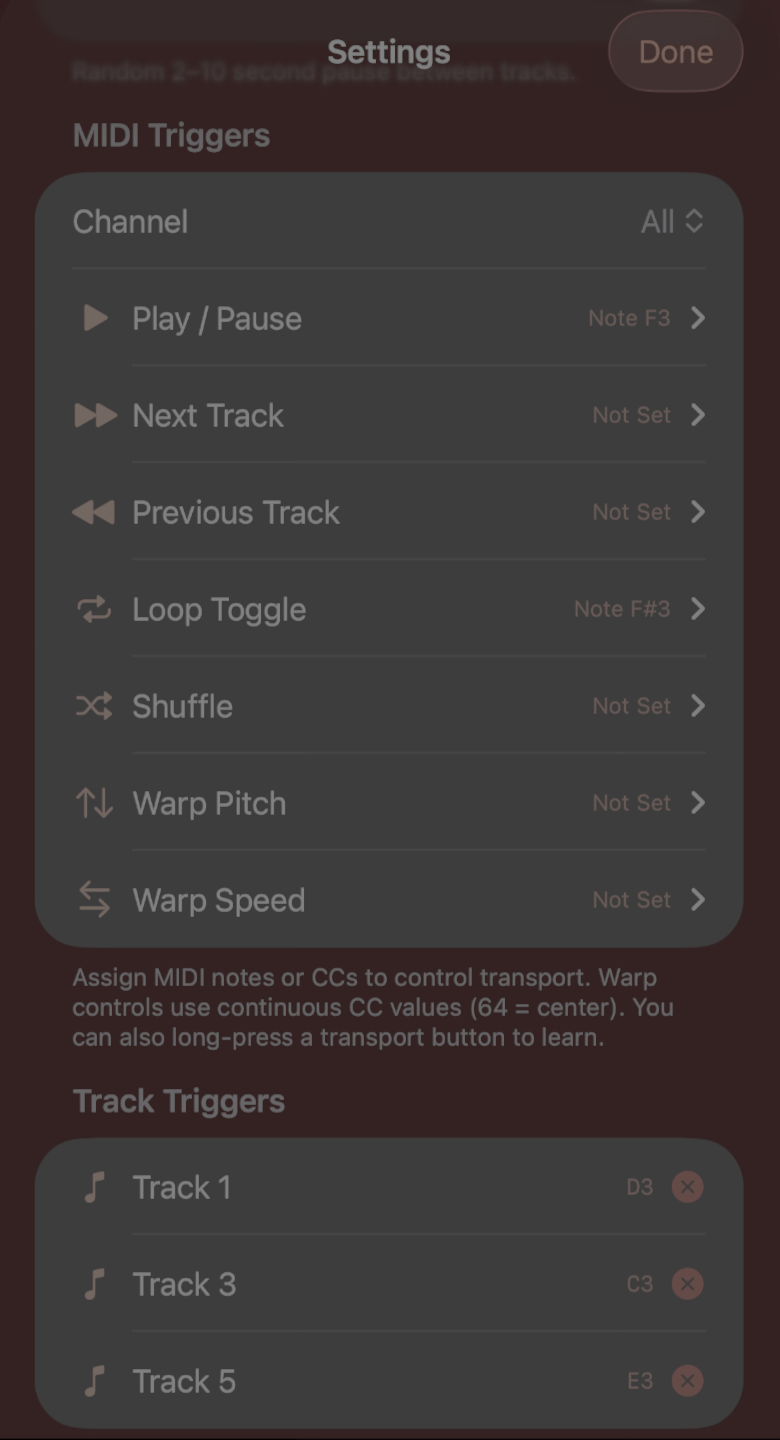Tap the Done button
780x1440 pixels.
(675, 52)
